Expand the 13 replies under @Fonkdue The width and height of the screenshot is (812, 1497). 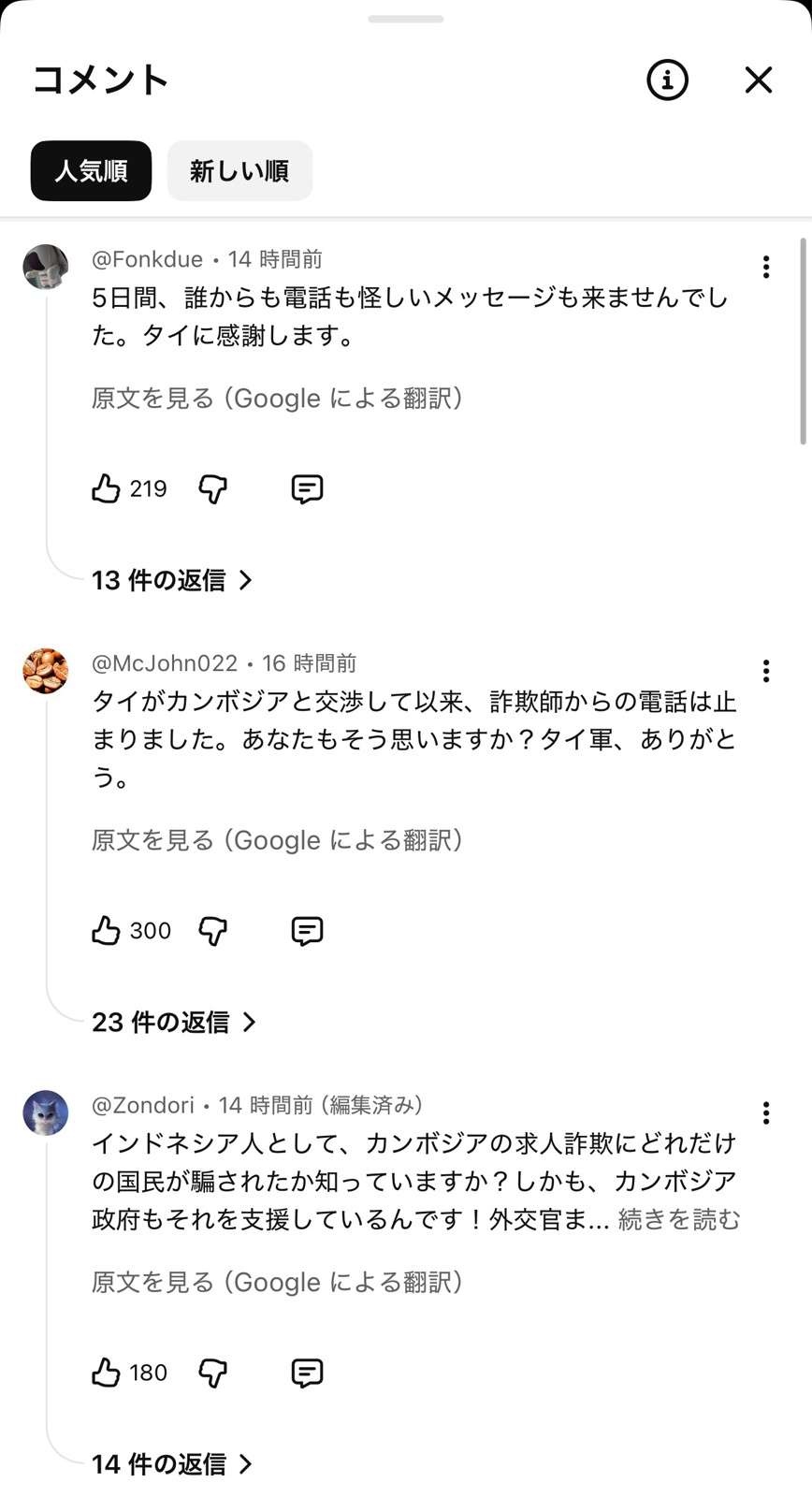171,580
